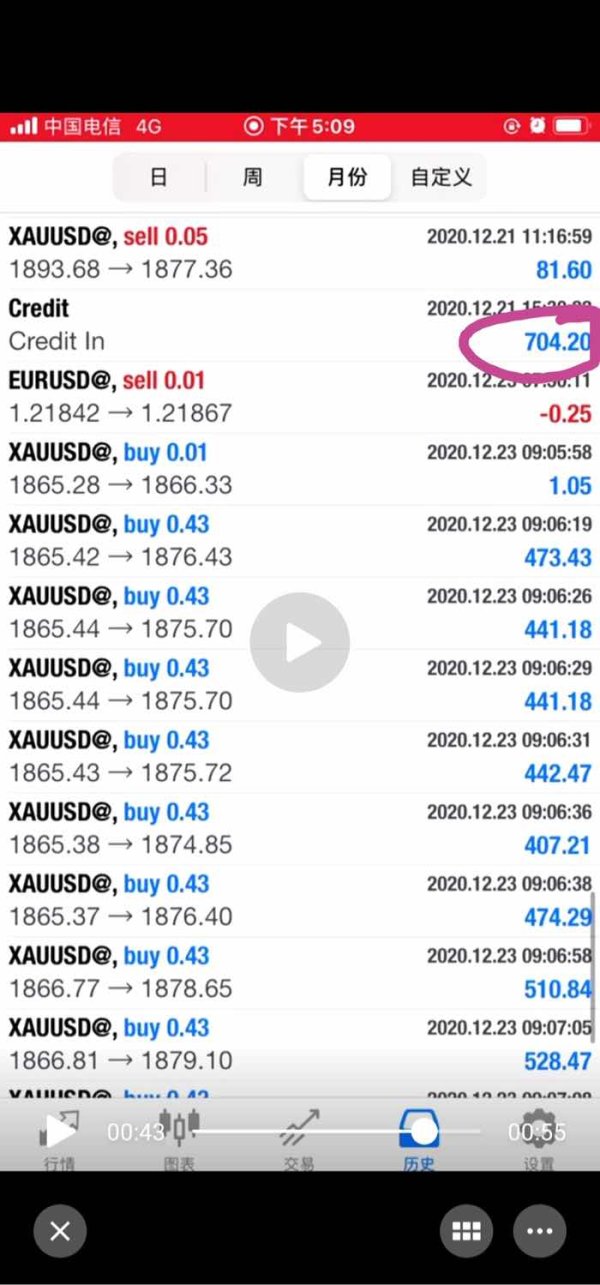Close the video viewer with the X
Viewport: 600px width, 1285px height.
pyautogui.click(x=60, y=1231)
